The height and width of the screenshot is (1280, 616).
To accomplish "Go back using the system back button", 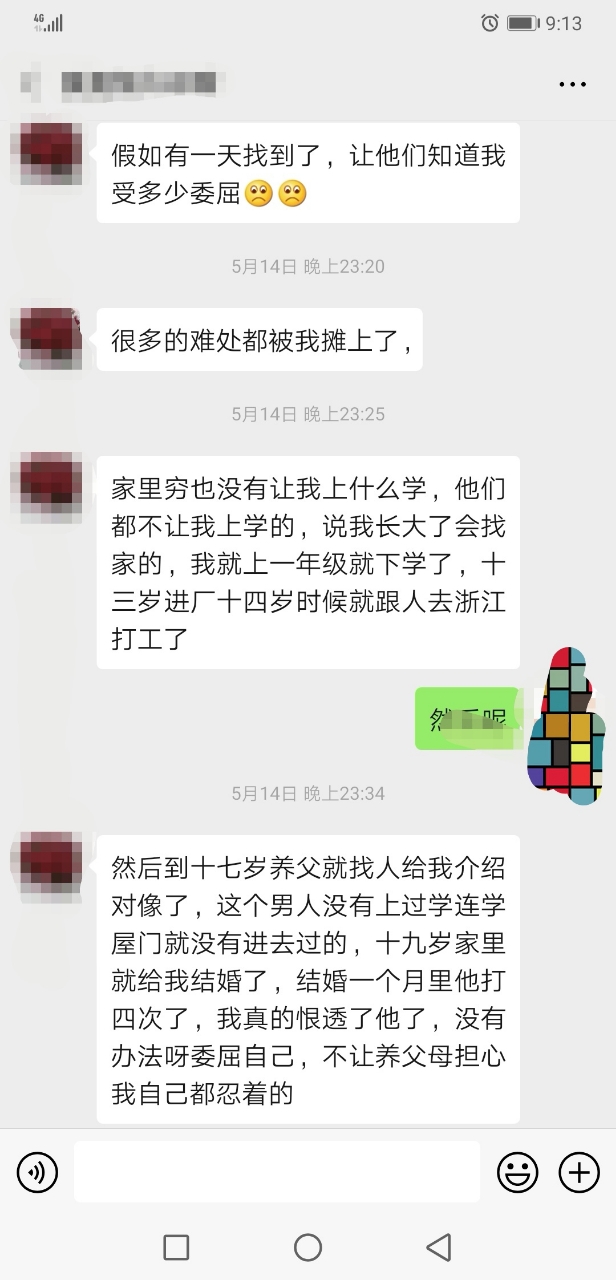I will tap(437, 1247).
